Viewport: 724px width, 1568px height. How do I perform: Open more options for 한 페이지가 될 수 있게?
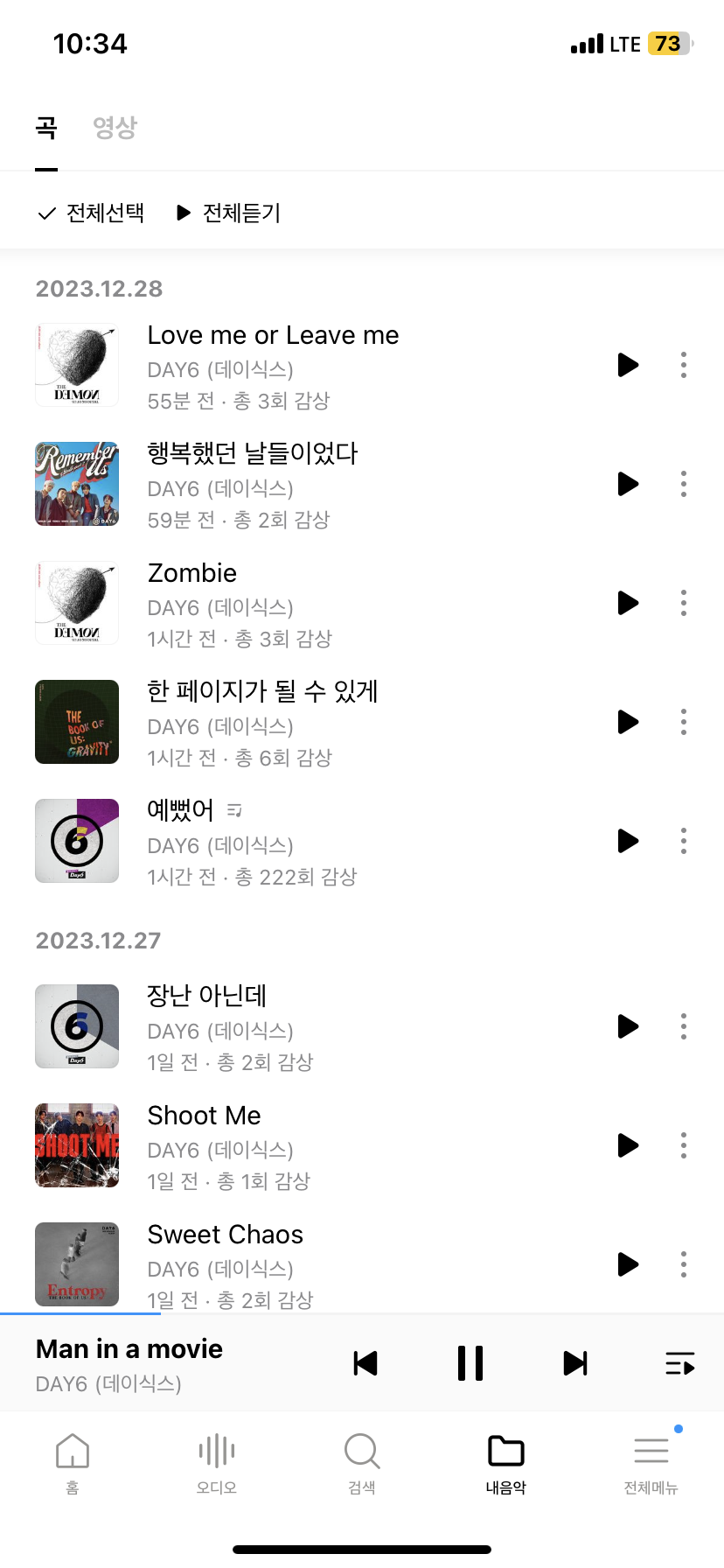[x=684, y=722]
